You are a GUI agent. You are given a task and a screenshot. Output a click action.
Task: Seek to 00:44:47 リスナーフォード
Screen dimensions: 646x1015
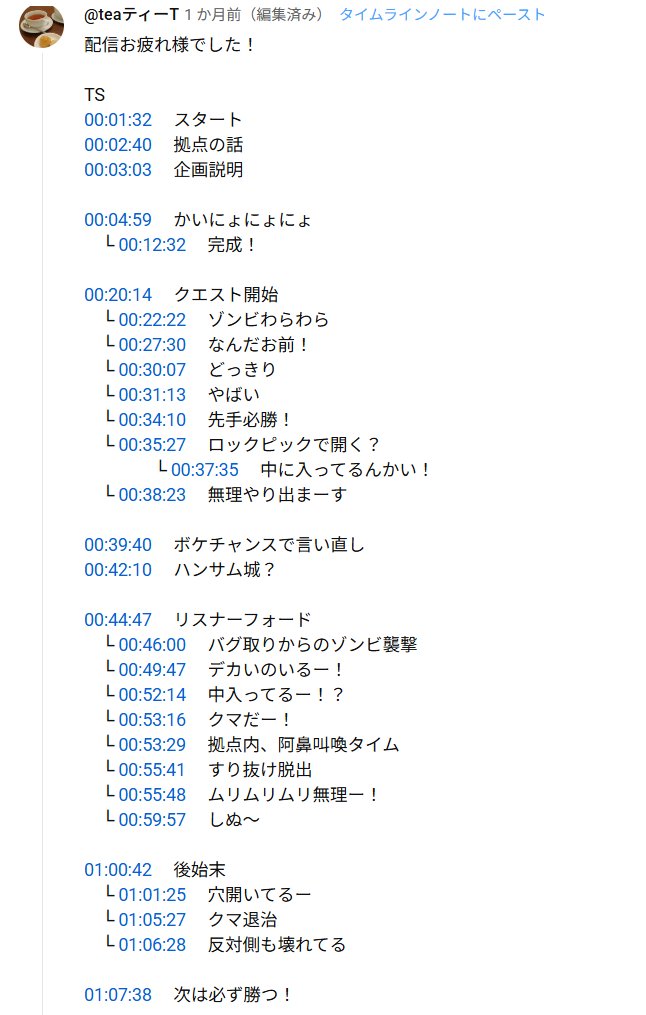pyautogui.click(x=118, y=620)
